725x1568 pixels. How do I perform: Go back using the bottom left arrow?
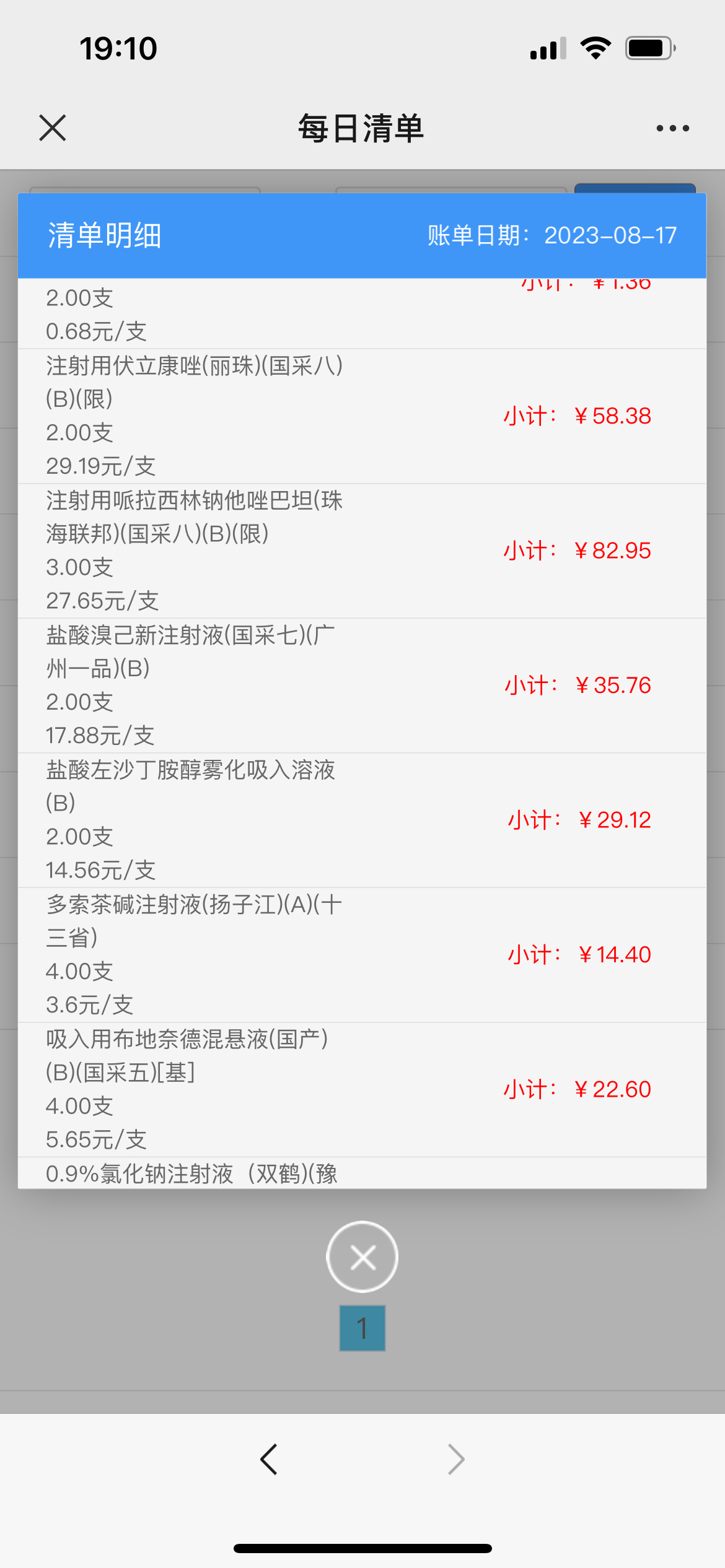click(269, 1460)
